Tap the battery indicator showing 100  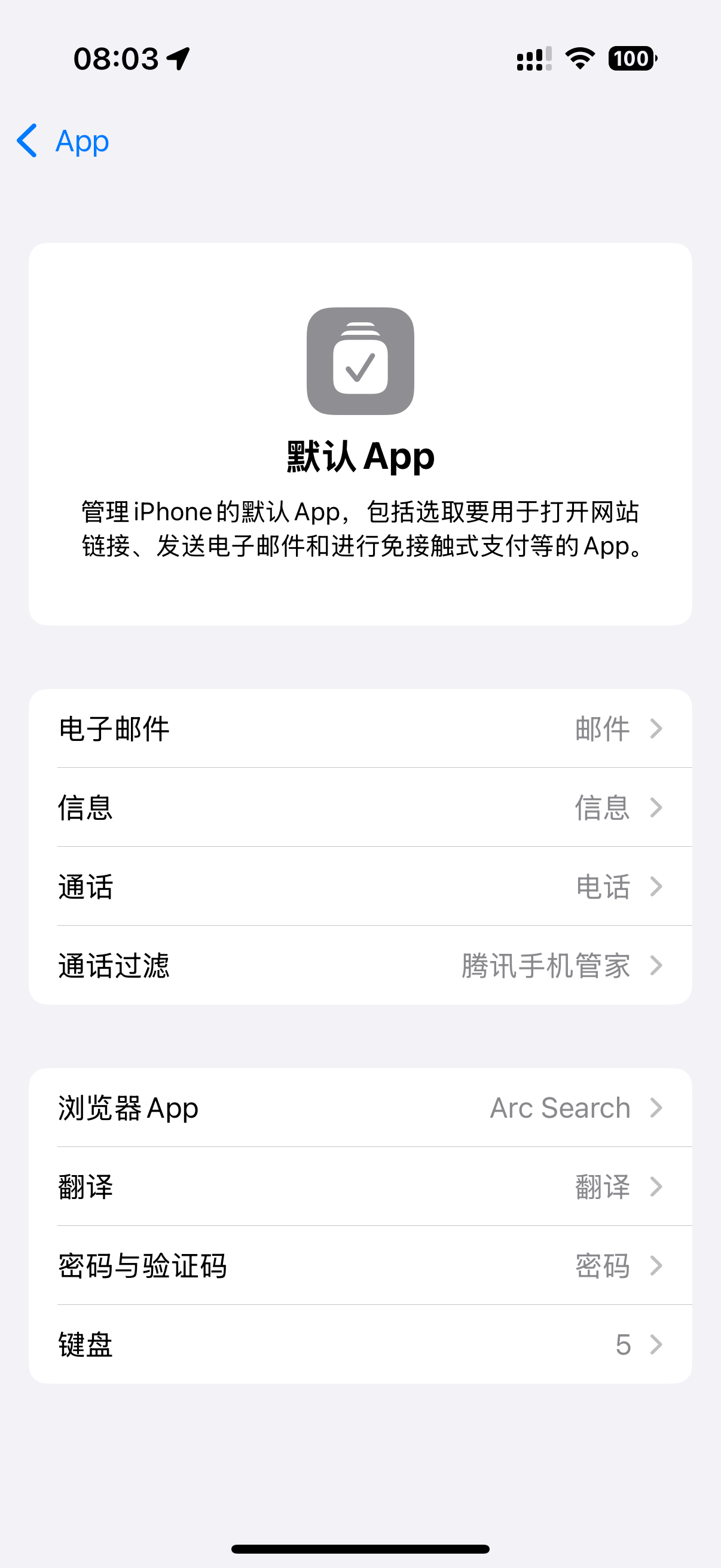[632, 58]
